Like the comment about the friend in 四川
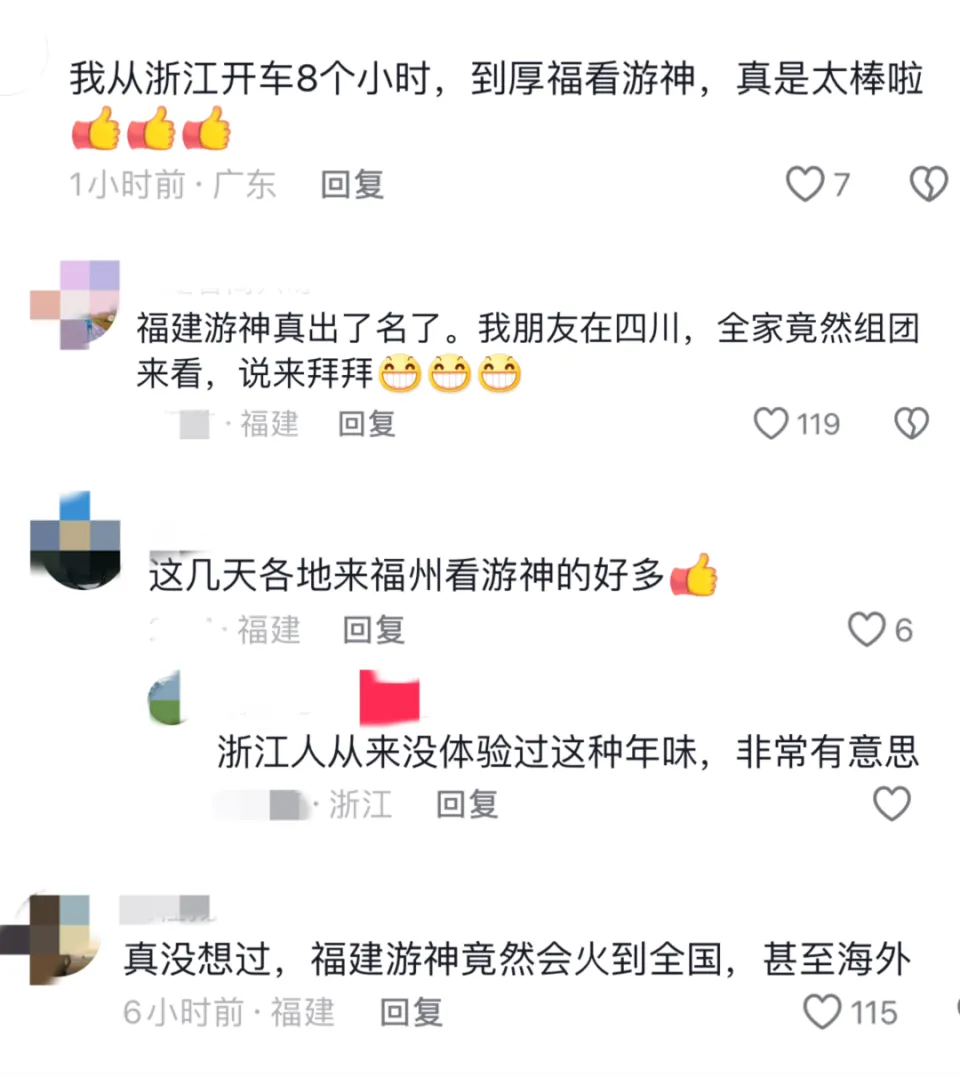Viewport: 960px width, 1077px height. point(771,424)
